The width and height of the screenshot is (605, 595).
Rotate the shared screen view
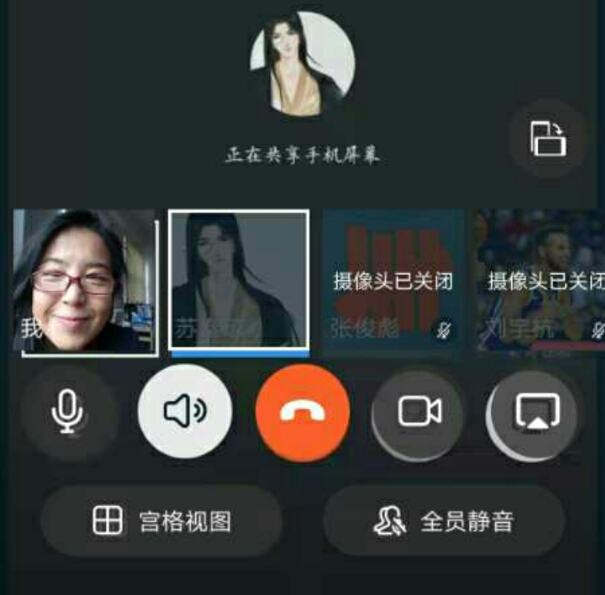click(548, 138)
